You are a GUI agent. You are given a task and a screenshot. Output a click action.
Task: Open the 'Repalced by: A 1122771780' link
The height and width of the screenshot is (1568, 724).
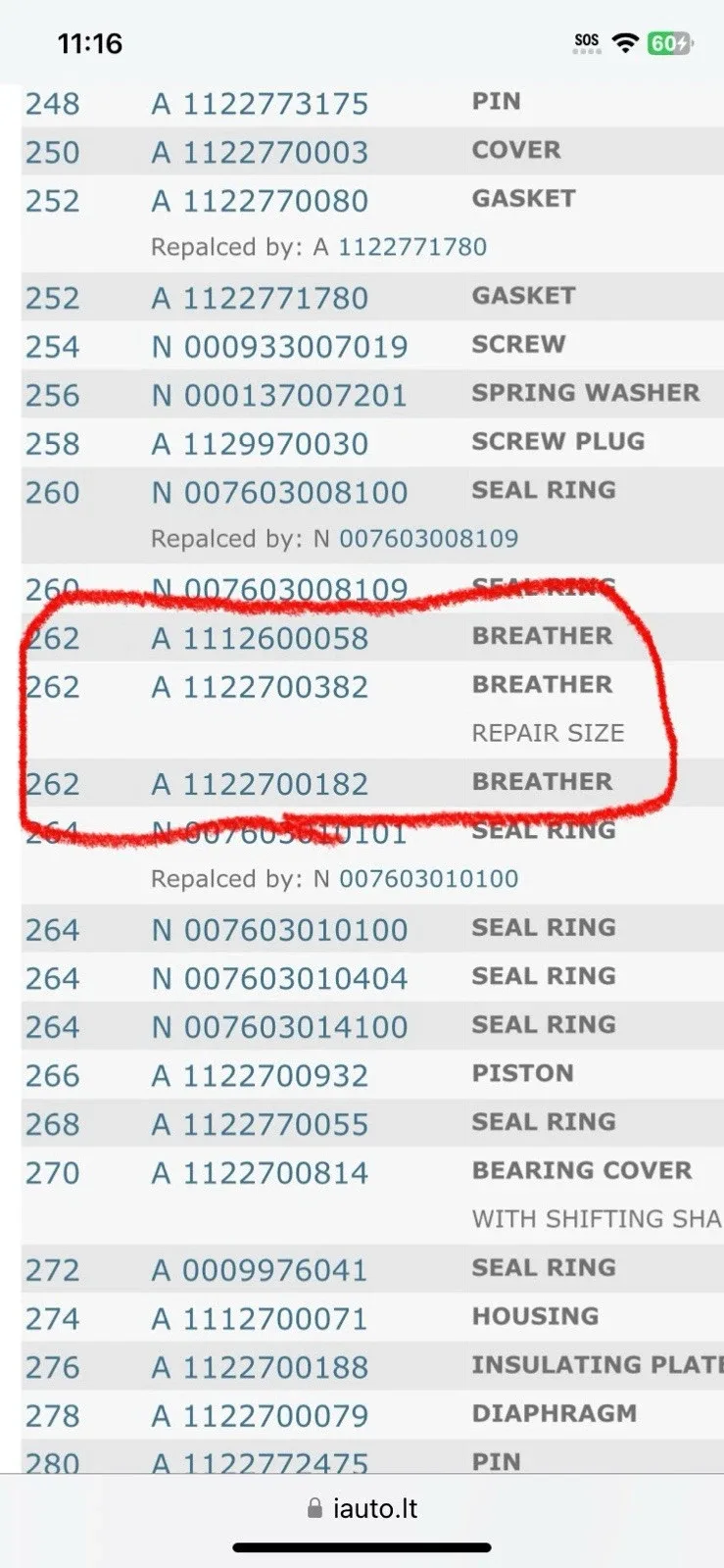(x=412, y=247)
